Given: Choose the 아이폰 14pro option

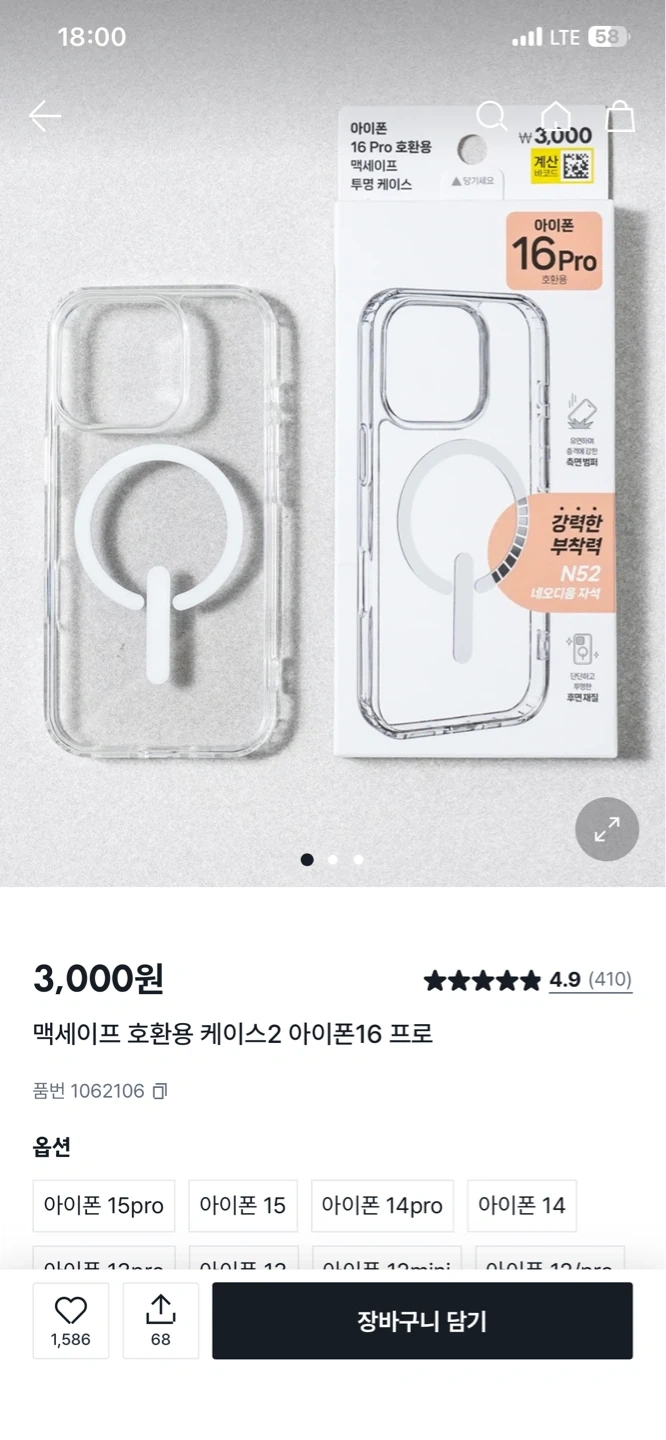Looking at the screenshot, I should pyautogui.click(x=382, y=1205).
